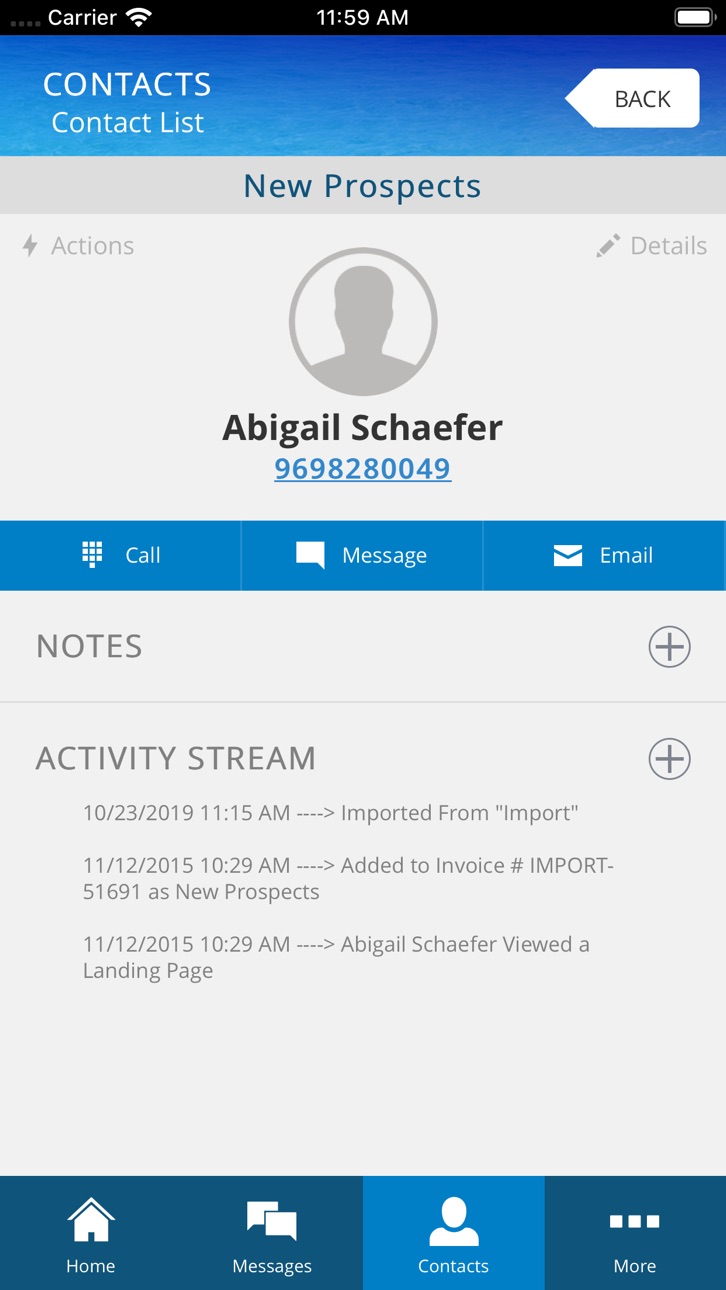Open the Messages tab

click(x=272, y=1234)
